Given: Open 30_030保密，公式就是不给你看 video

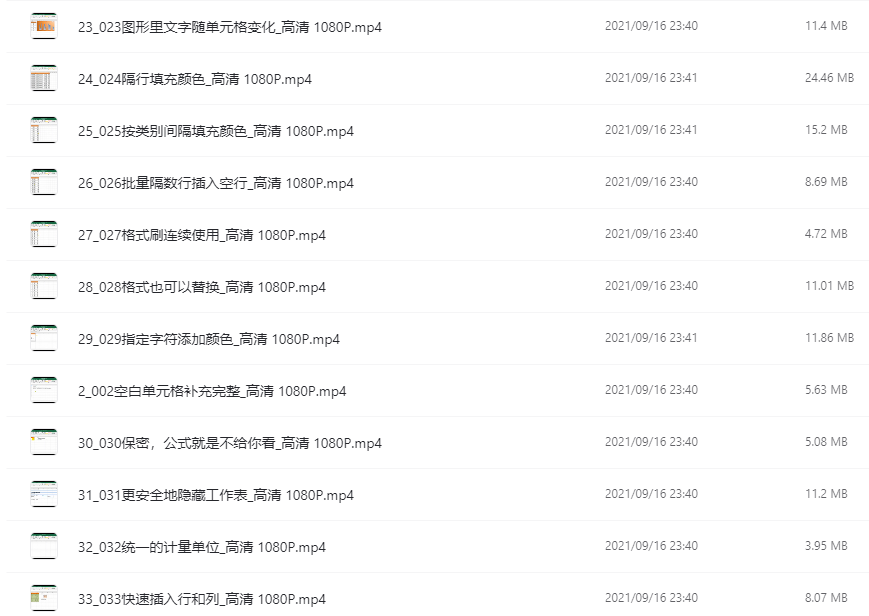Looking at the screenshot, I should coord(229,443).
